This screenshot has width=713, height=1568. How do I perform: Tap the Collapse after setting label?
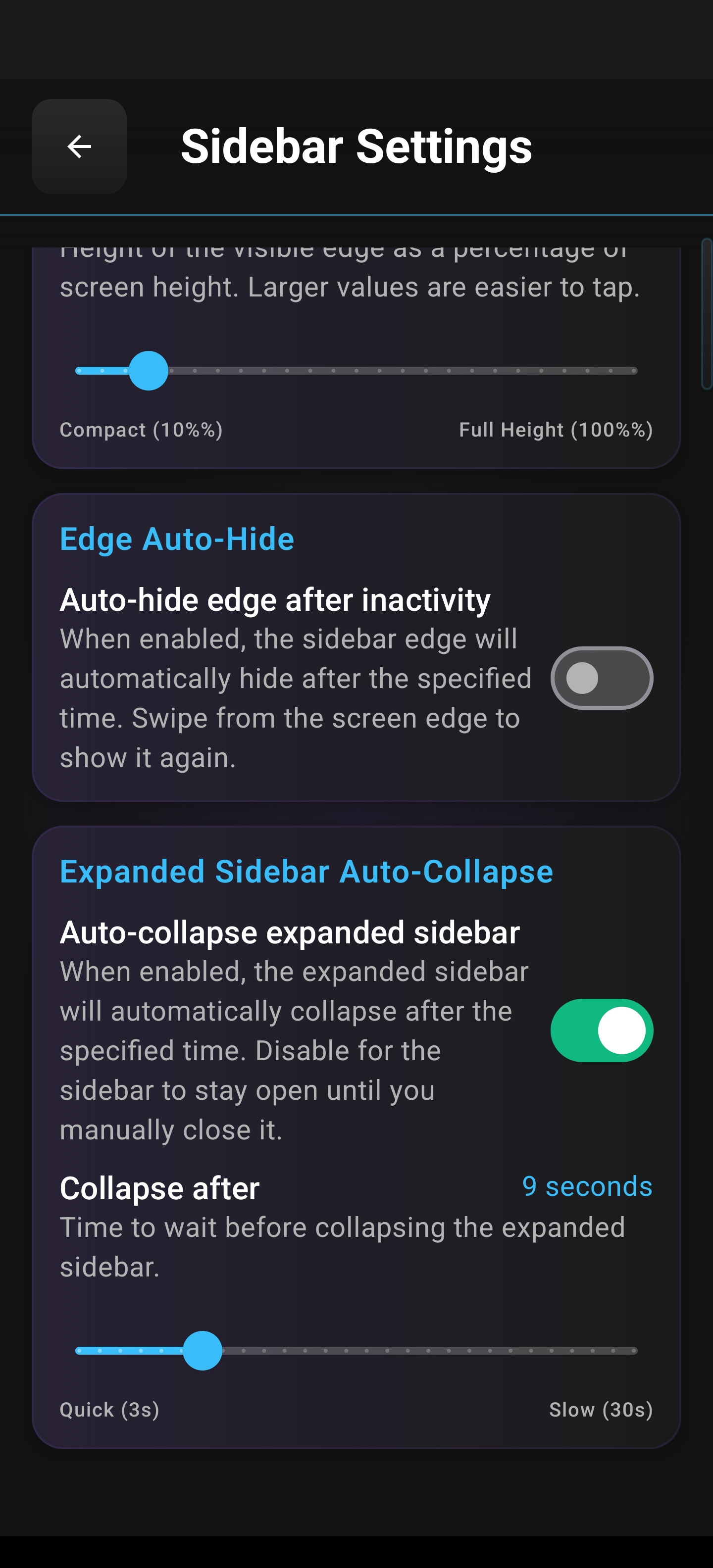pyautogui.click(x=159, y=1186)
